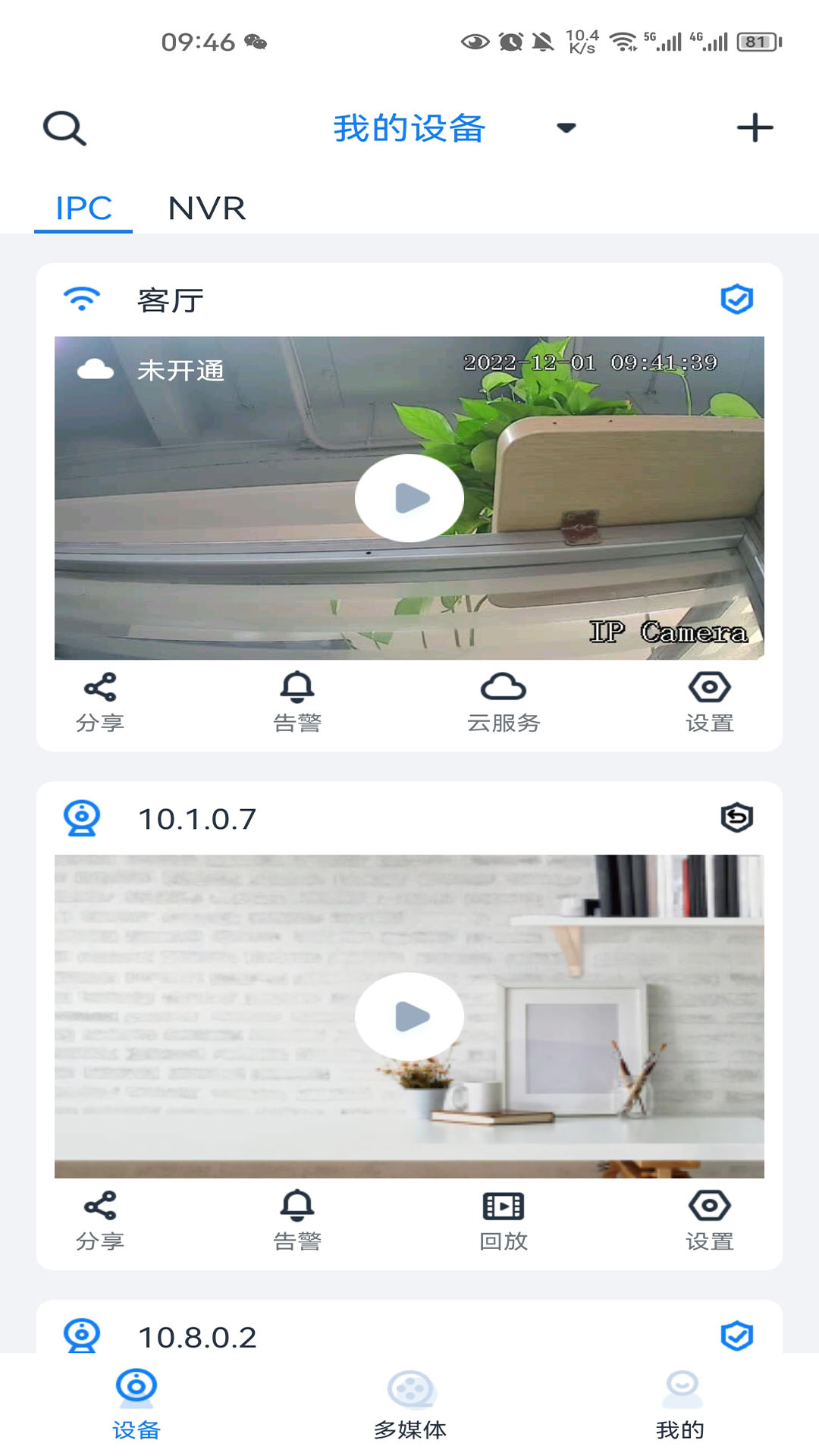Open 设置 settings for the 客厅 camera
Viewport: 819px width, 1456px height.
click(709, 700)
